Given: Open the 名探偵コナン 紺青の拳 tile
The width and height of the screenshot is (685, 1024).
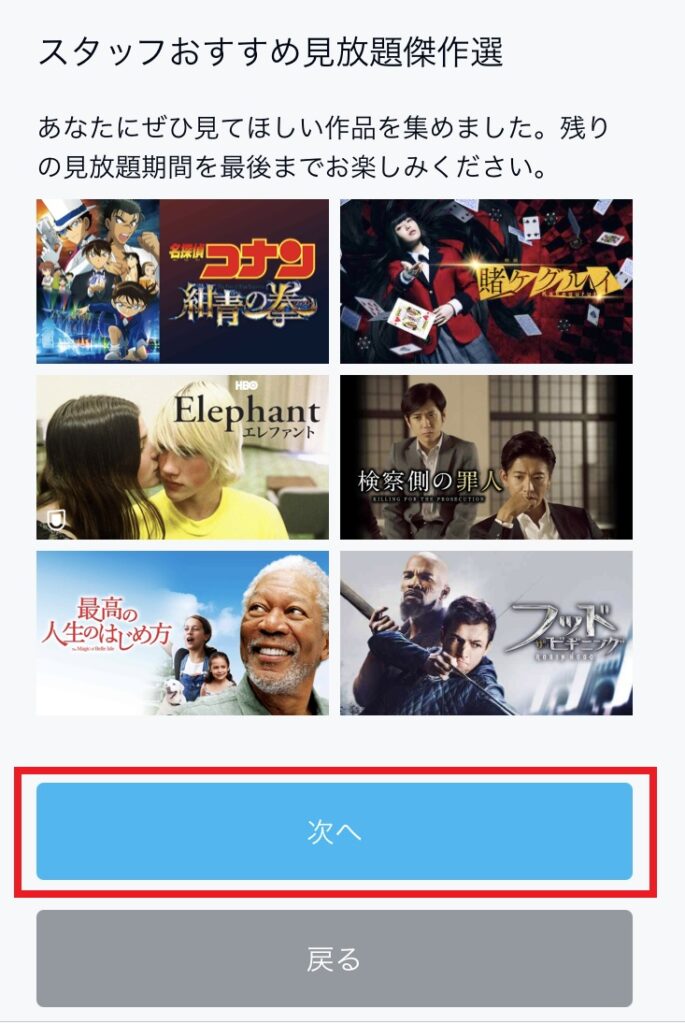Looking at the screenshot, I should (182, 281).
